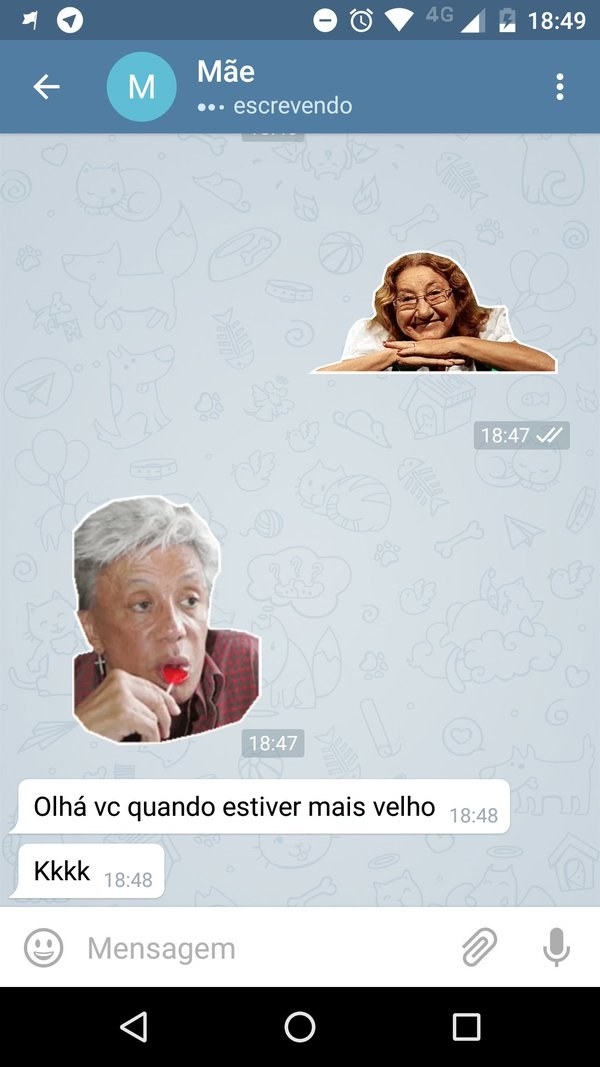Image resolution: width=600 pixels, height=1067 pixels.
Task: Focus the Mensagem text field
Action: (x=260, y=948)
